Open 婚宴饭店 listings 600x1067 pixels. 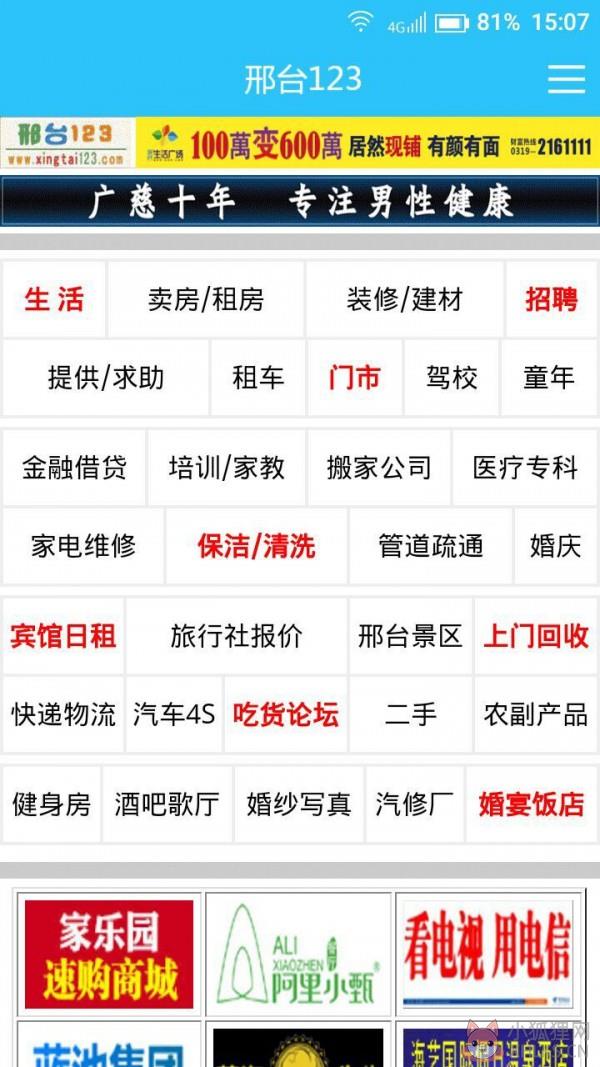click(x=531, y=804)
